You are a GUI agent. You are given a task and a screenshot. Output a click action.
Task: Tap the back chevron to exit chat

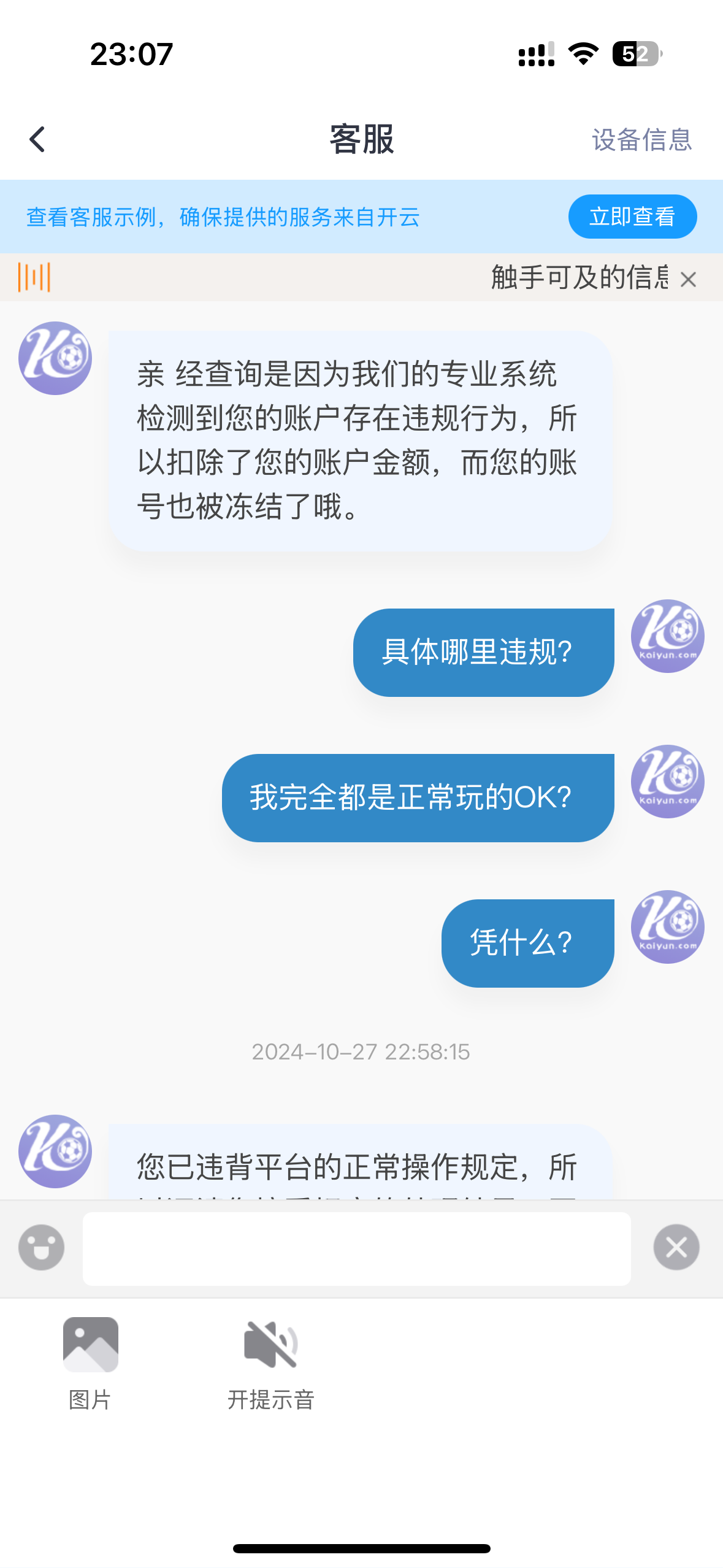pyautogui.click(x=37, y=140)
